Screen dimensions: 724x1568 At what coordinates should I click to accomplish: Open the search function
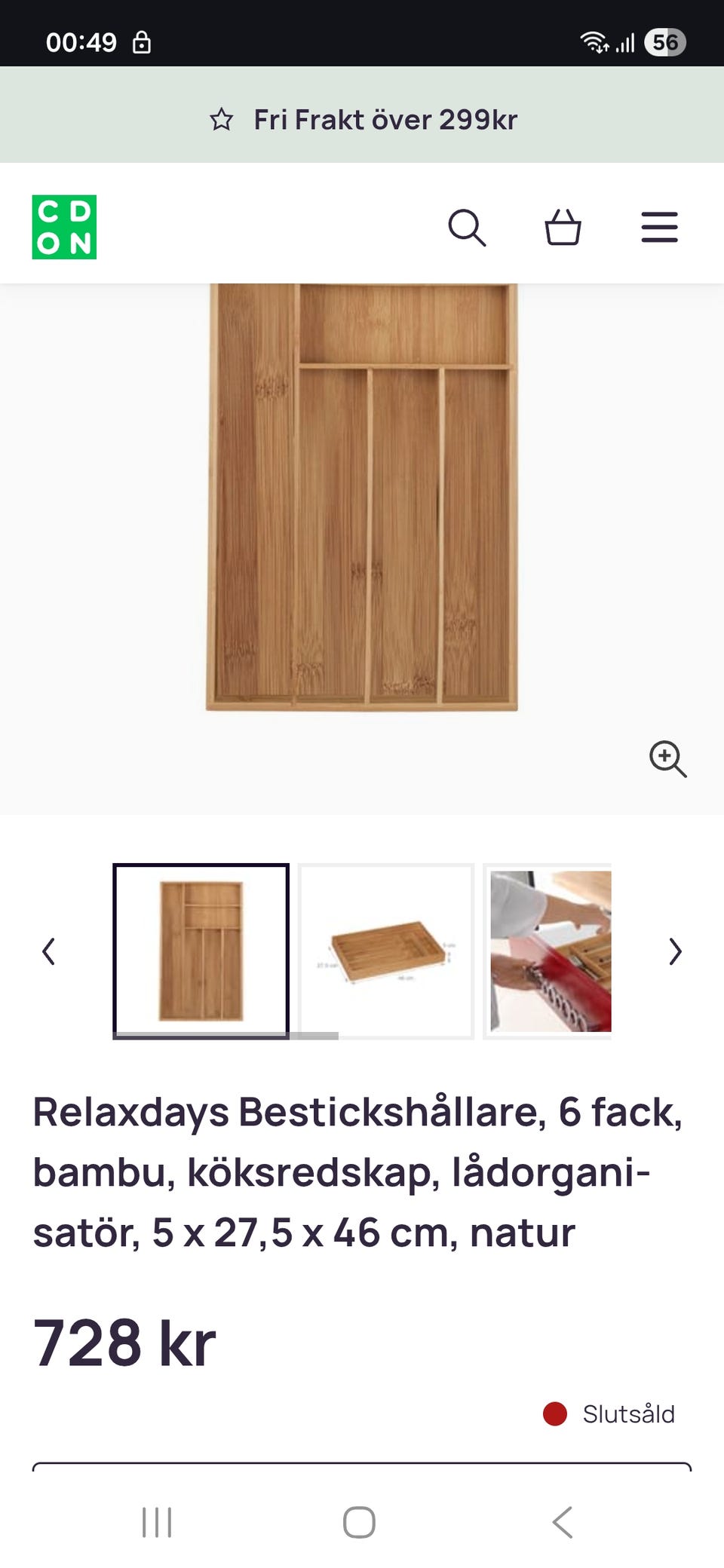(x=469, y=228)
